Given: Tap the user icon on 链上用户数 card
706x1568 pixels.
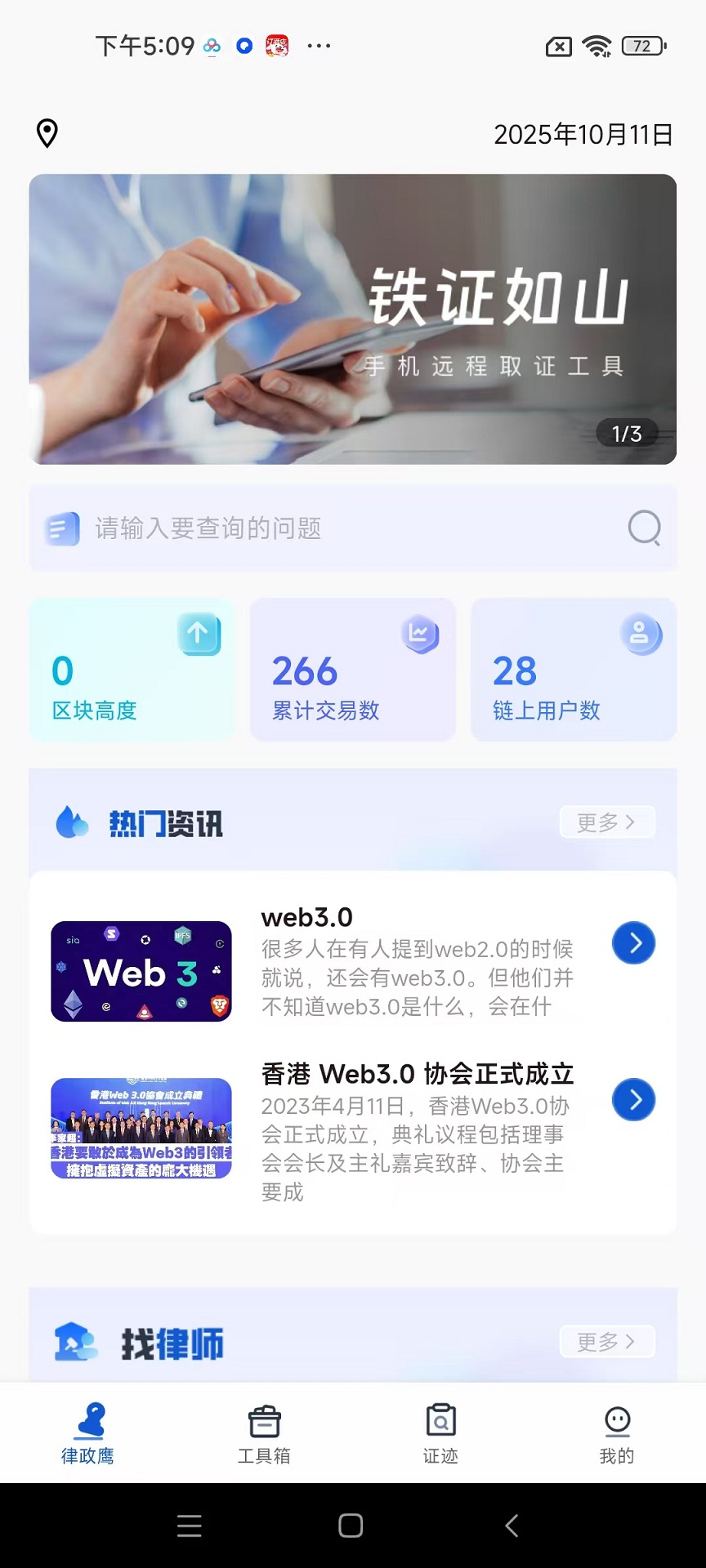Looking at the screenshot, I should 639,635.
